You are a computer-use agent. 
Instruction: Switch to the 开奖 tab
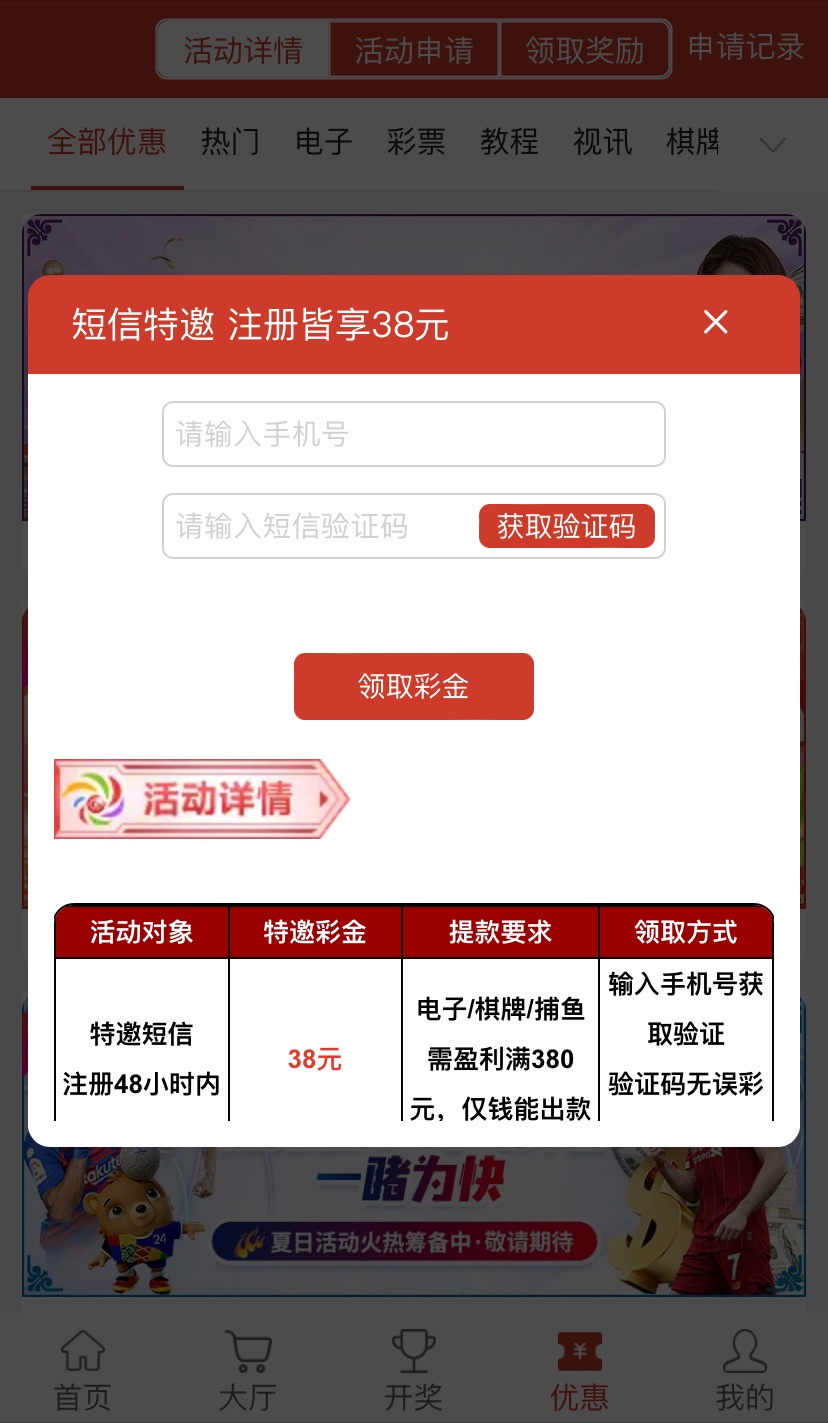click(x=413, y=1369)
